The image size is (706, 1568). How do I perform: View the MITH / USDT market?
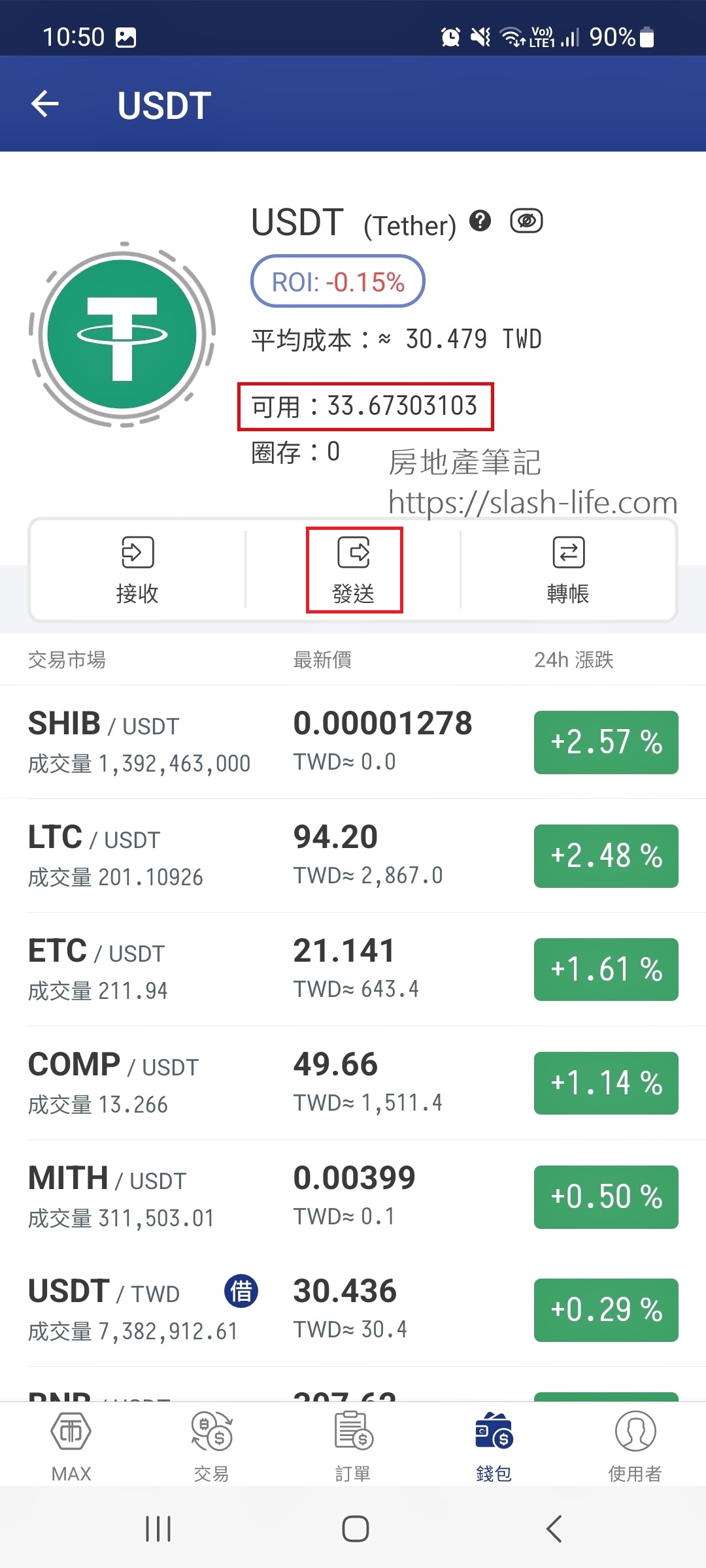click(x=353, y=1197)
